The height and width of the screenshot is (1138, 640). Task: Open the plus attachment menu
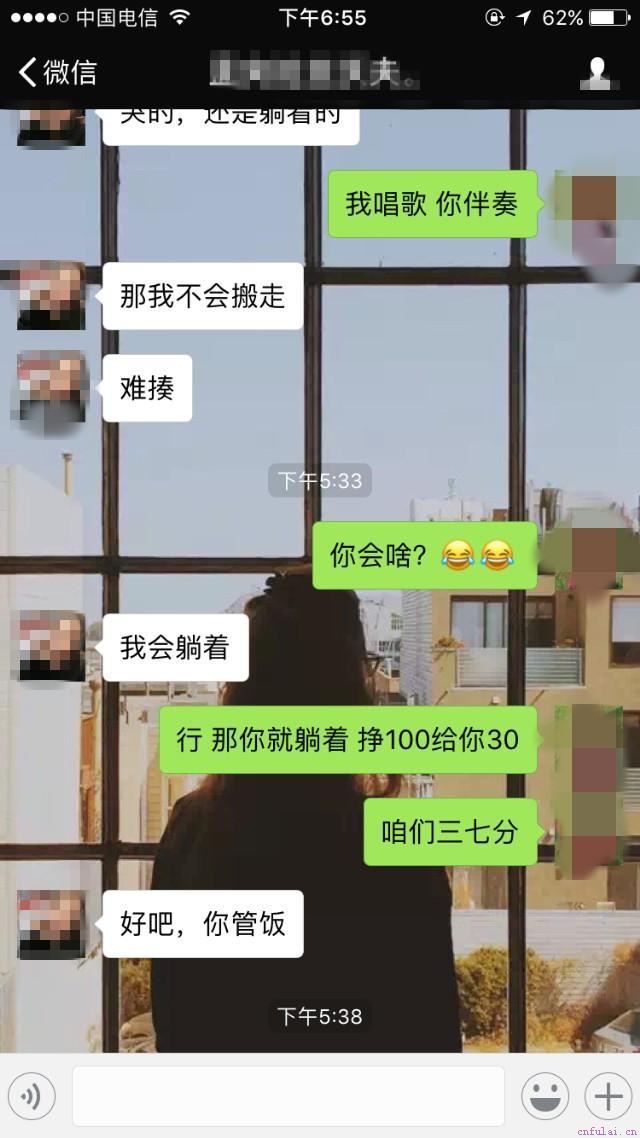pyautogui.click(x=608, y=1097)
